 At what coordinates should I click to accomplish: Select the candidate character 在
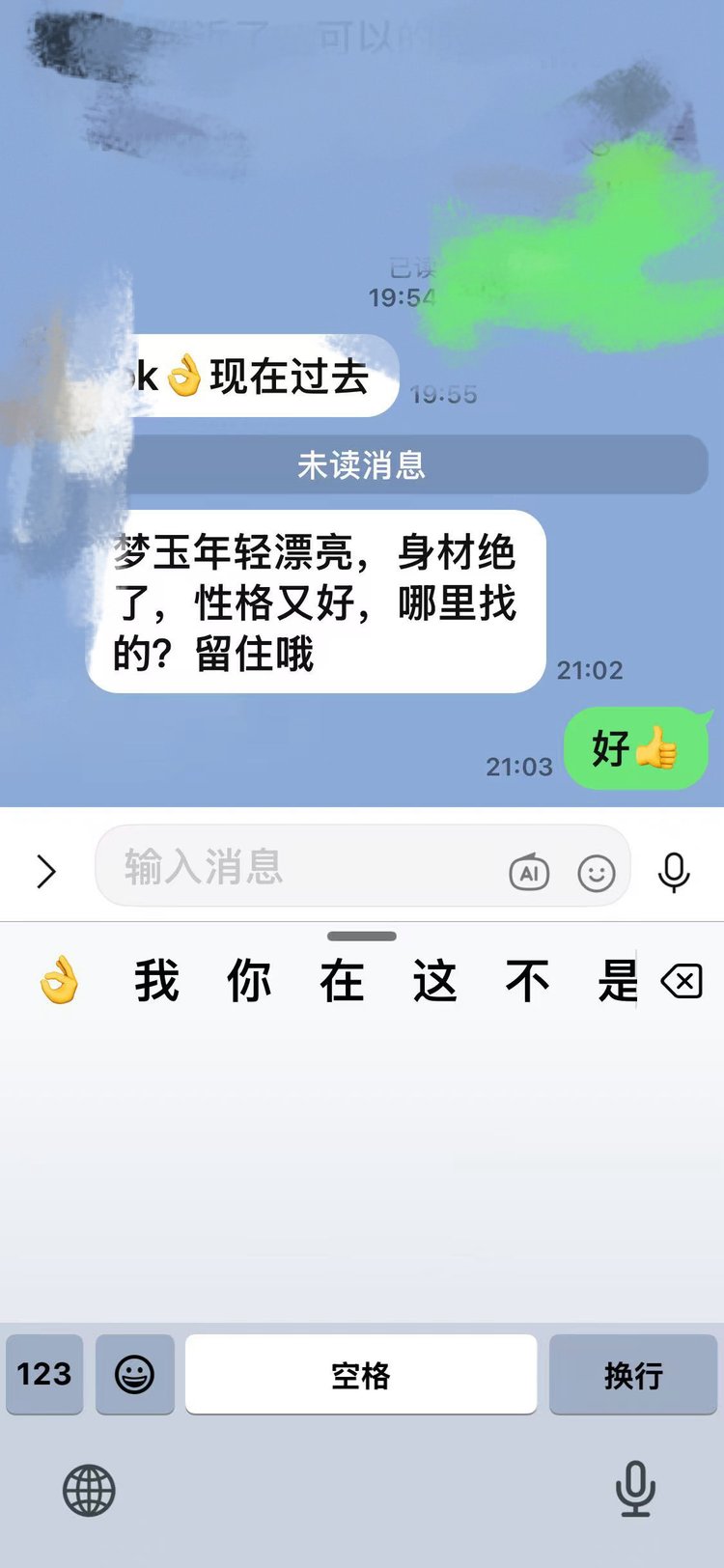point(342,981)
